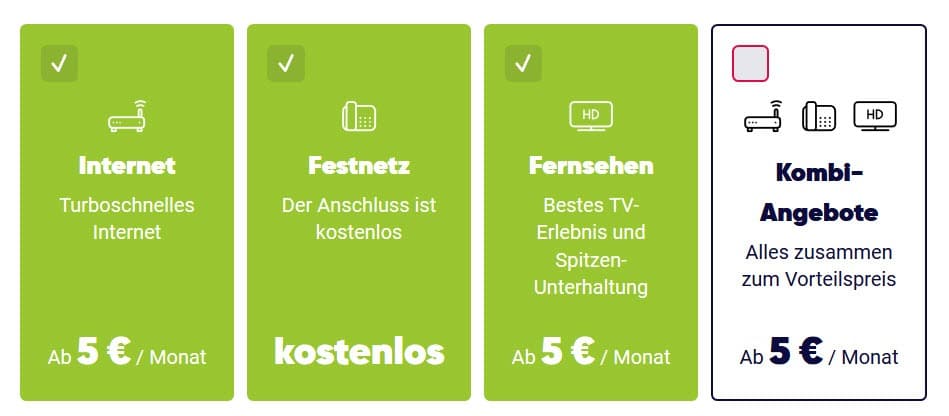
Task: Uncheck the Internet checkbox
Action: (59, 63)
